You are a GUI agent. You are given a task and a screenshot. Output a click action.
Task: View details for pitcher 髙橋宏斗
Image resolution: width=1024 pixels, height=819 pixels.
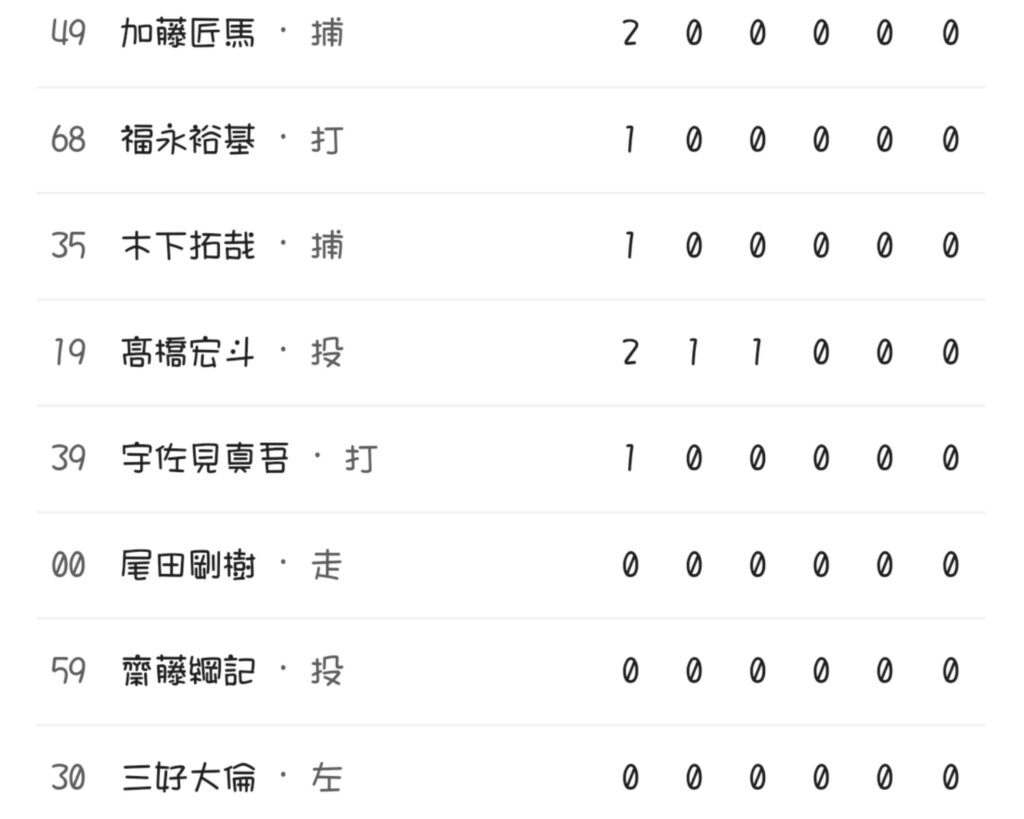(x=188, y=352)
